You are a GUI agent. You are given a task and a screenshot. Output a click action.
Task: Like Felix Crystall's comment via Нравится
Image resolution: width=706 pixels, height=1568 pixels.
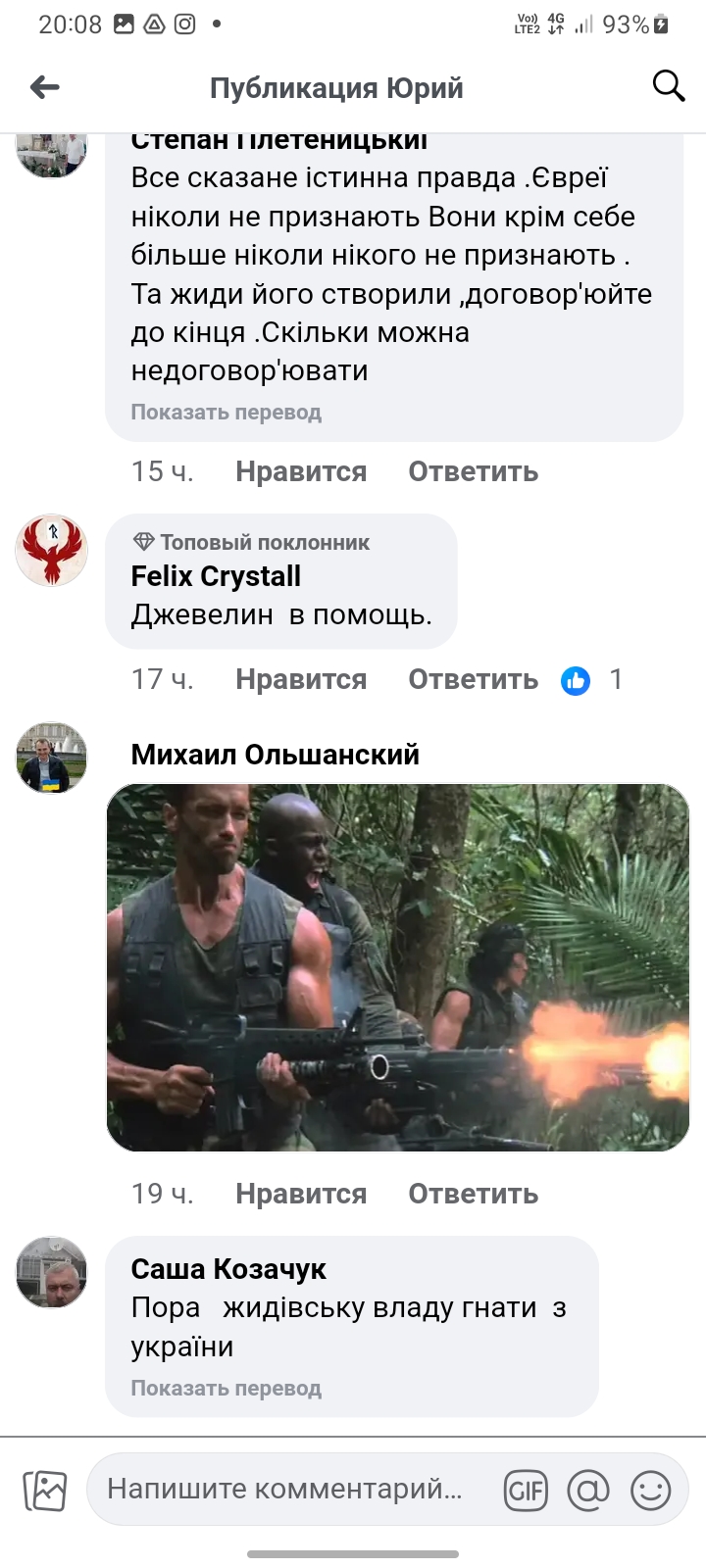(301, 679)
